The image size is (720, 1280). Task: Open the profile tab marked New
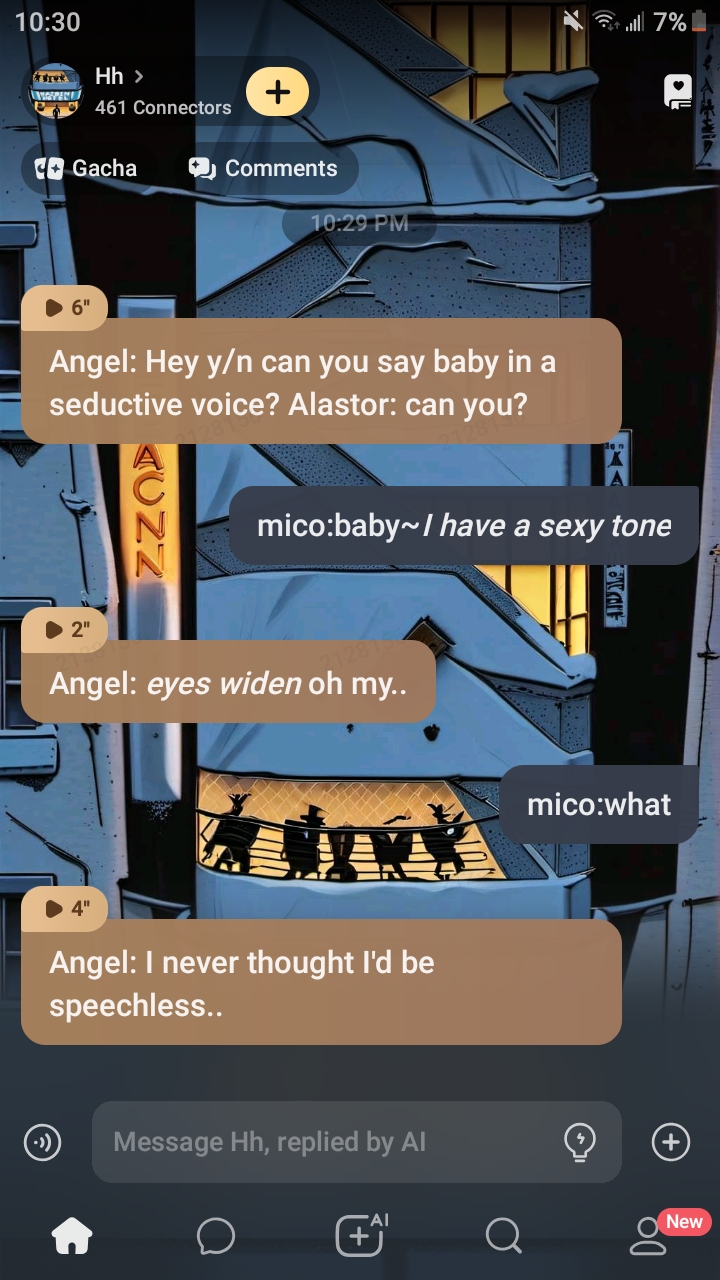(x=648, y=1236)
